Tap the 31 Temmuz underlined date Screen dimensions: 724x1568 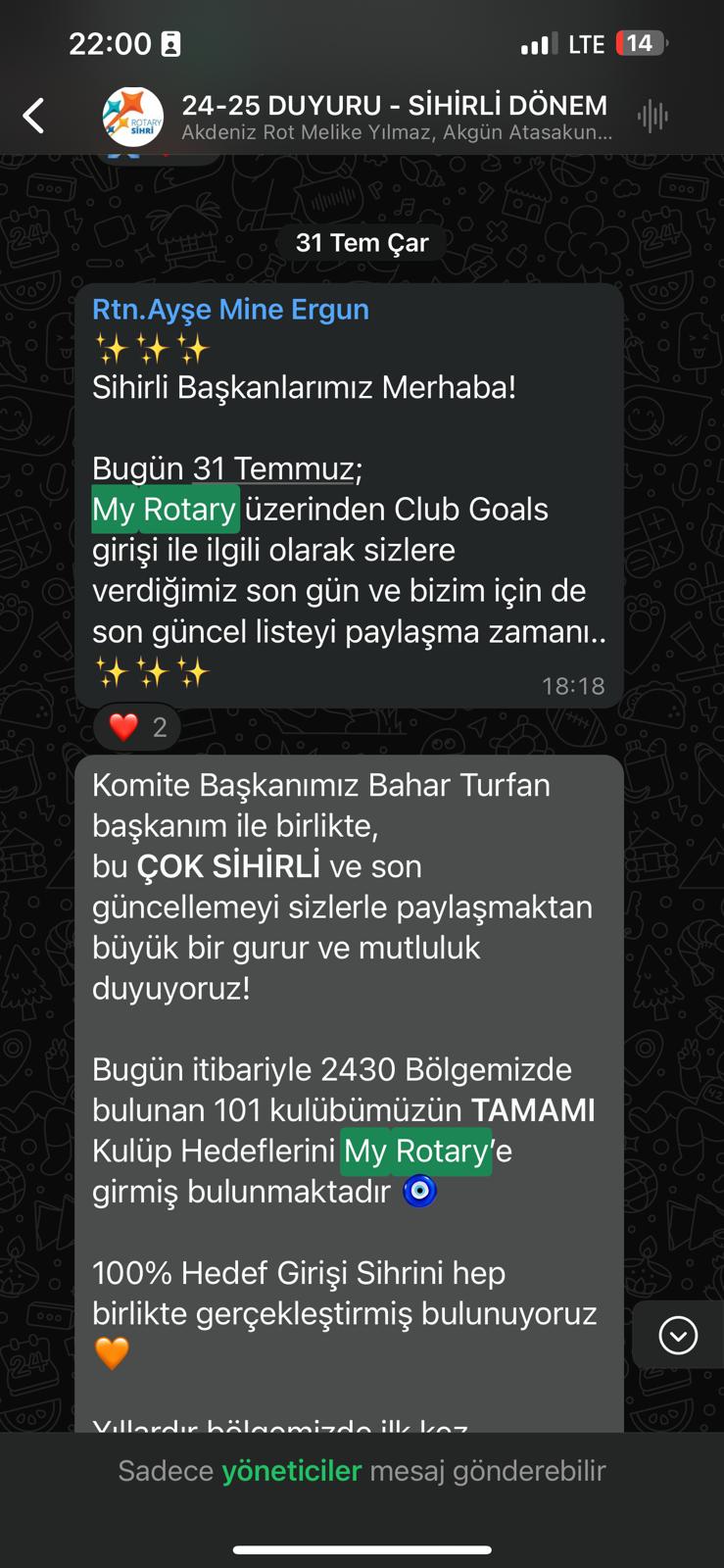[x=272, y=468]
